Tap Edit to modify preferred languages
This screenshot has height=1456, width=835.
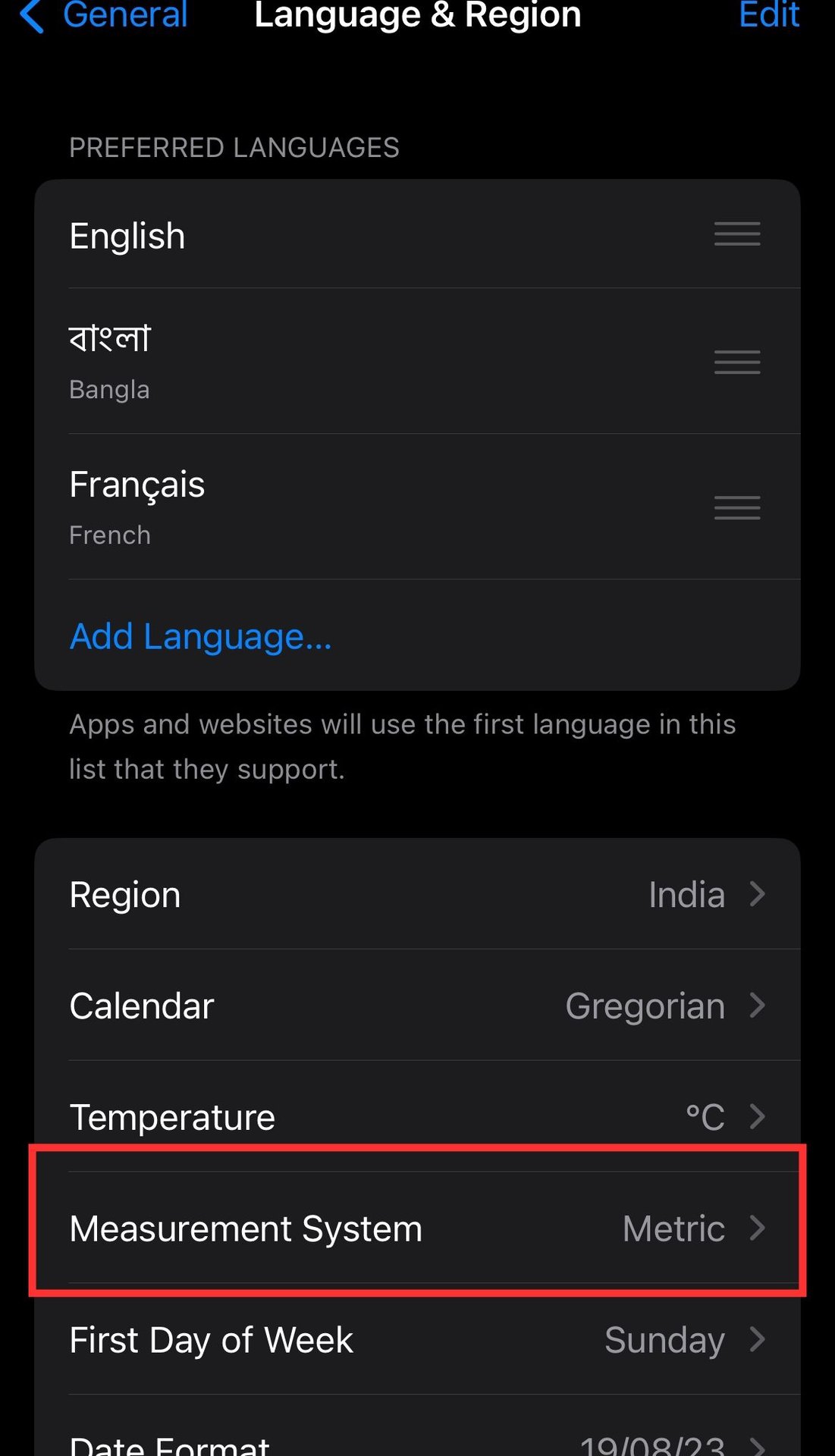coord(768,15)
